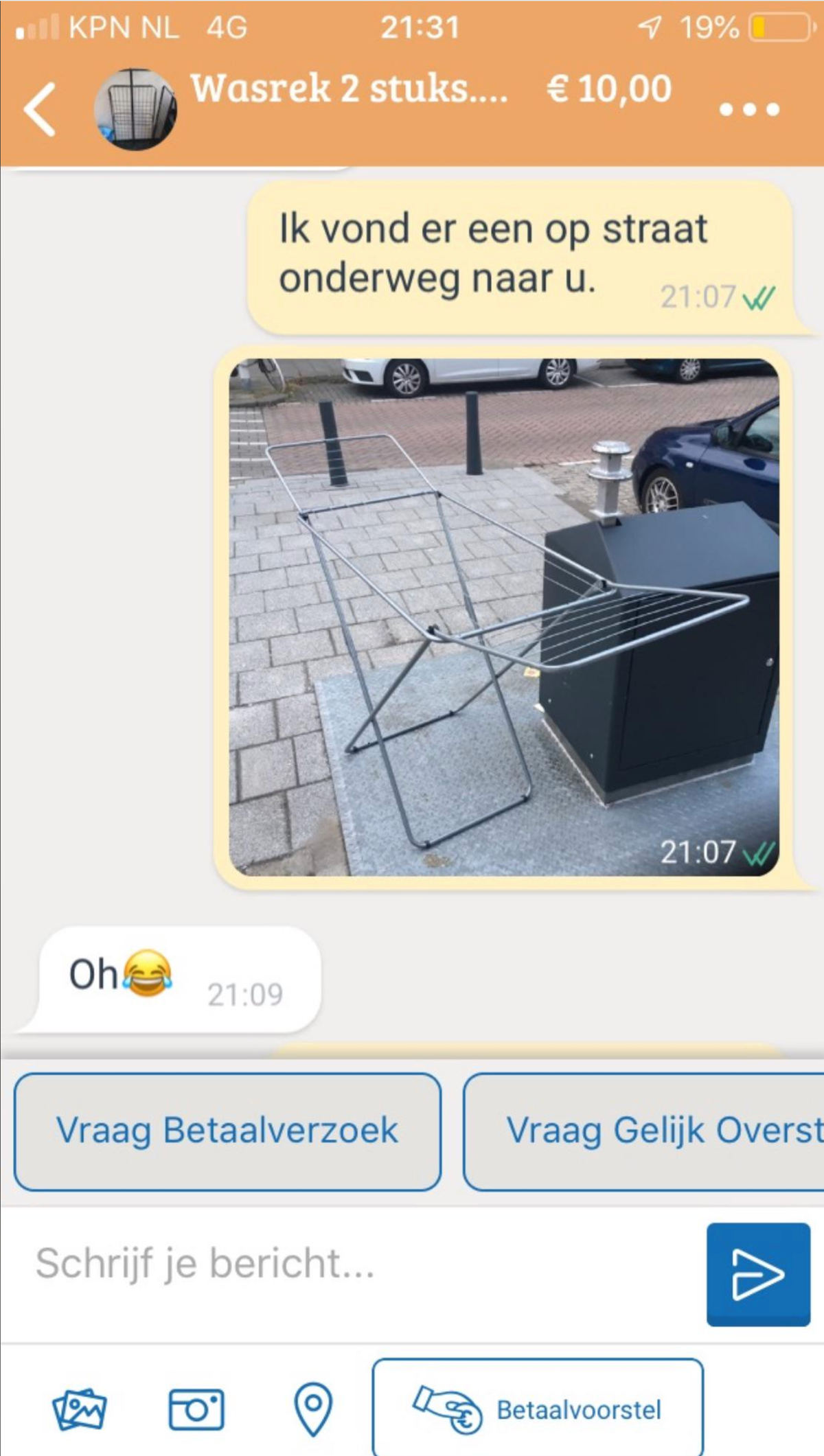Make a Betaalvoorstel payment proposal
Image resolution: width=824 pixels, height=1456 pixels.
click(538, 1409)
